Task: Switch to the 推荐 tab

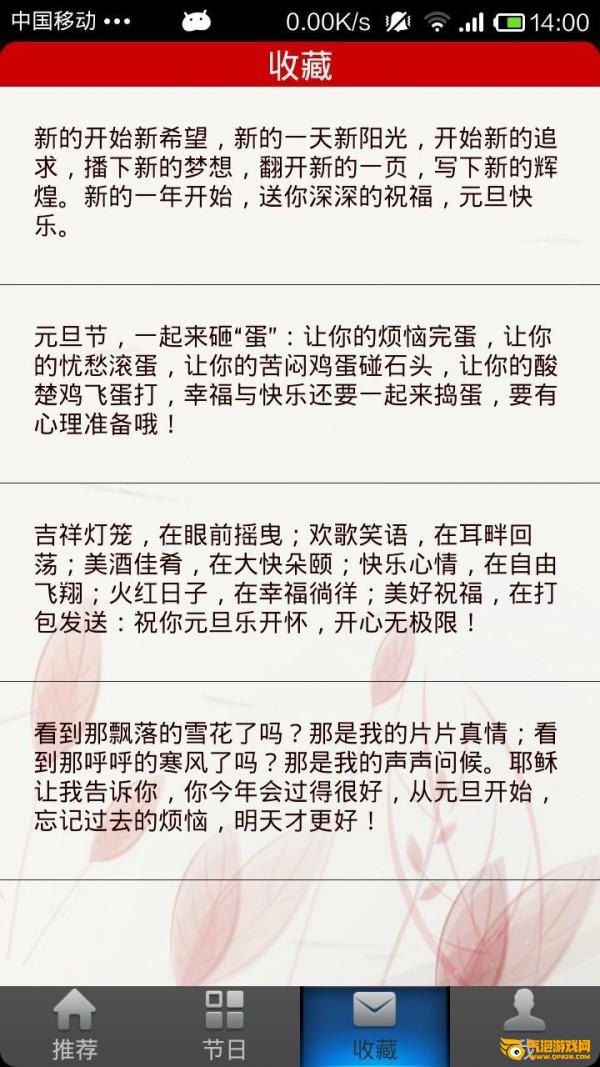Action: (75, 1027)
